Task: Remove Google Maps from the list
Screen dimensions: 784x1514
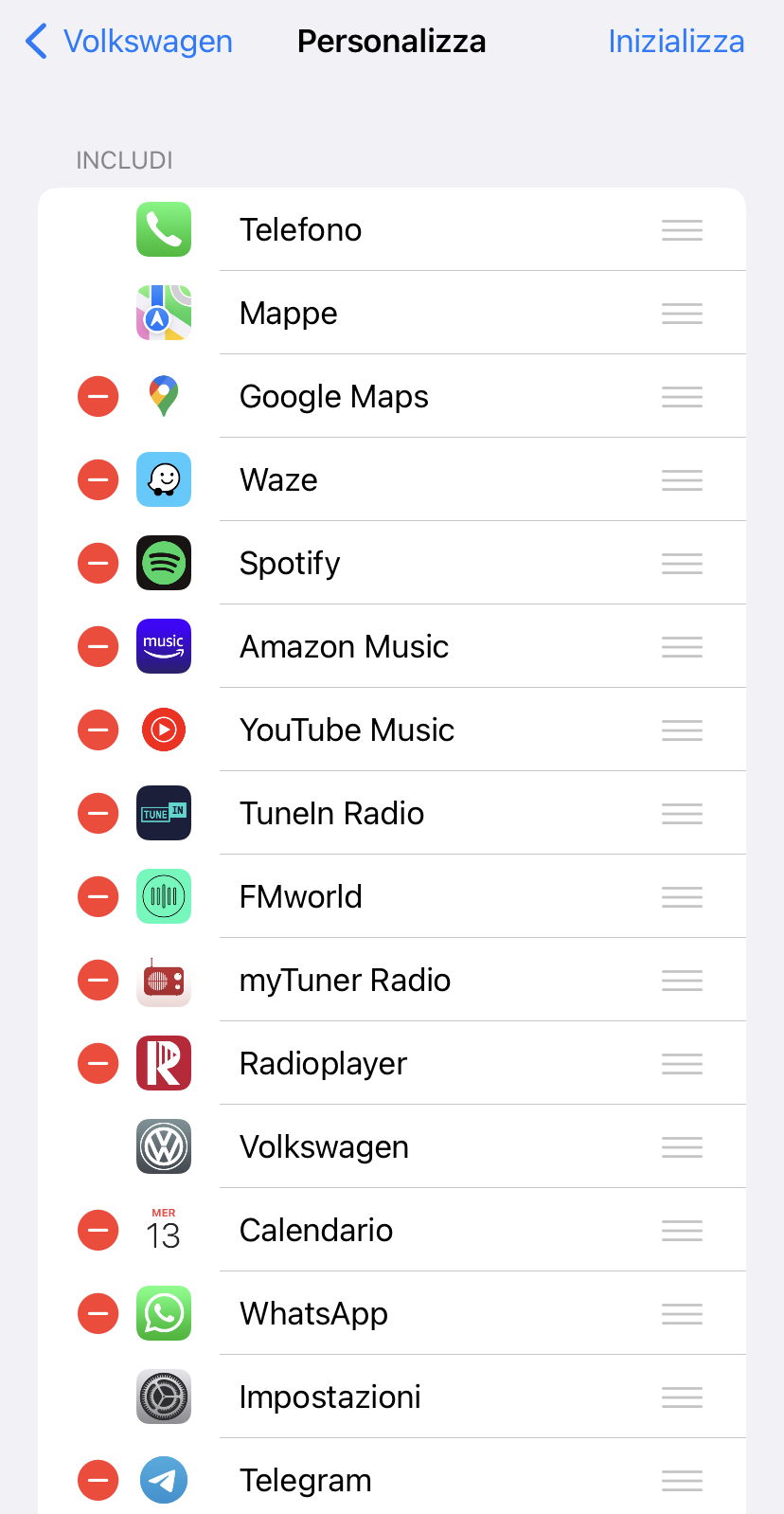Action: pyautogui.click(x=98, y=396)
